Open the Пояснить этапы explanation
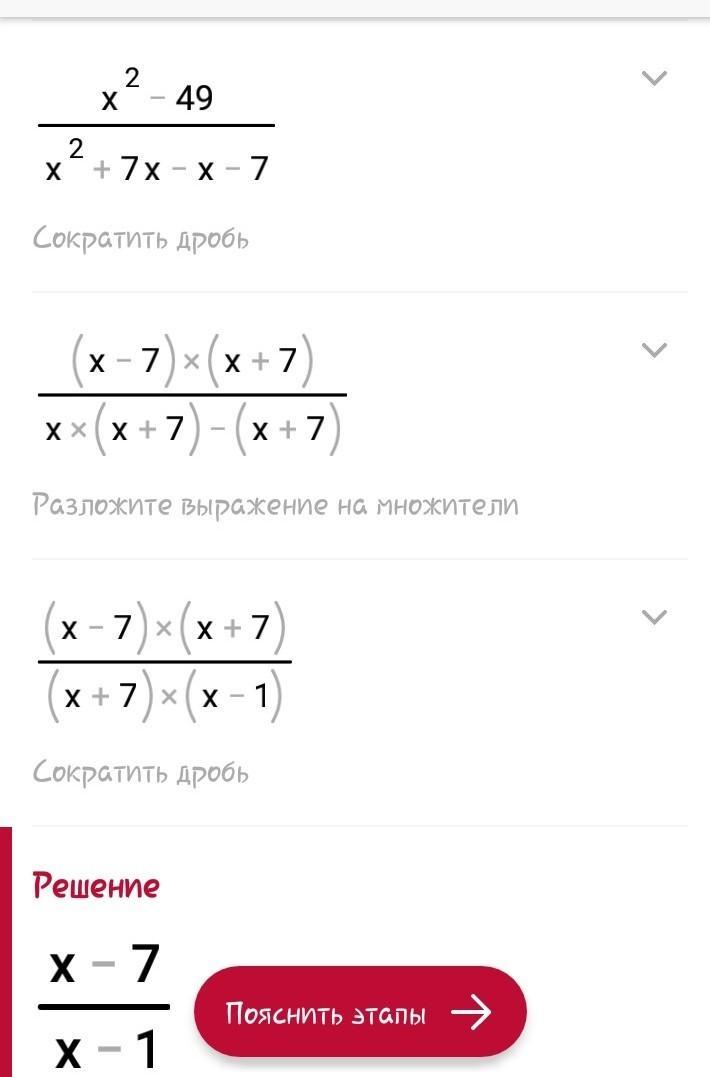The width and height of the screenshot is (710, 1077). click(360, 1012)
